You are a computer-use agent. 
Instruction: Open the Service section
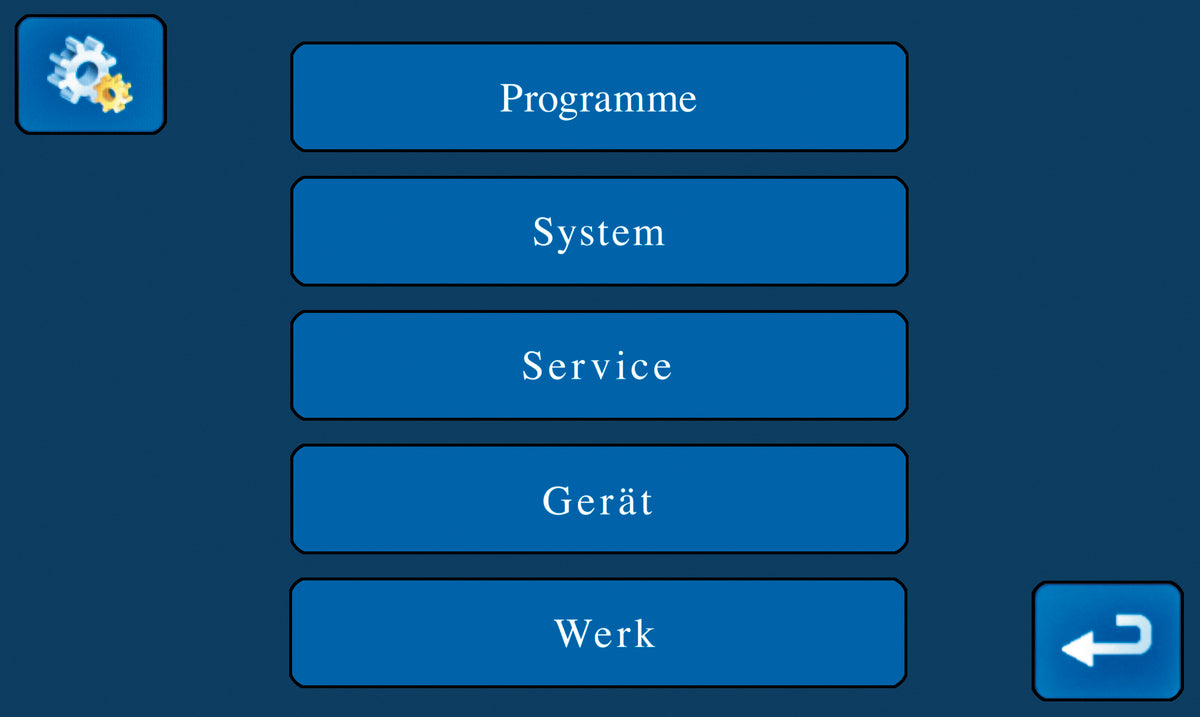click(x=599, y=365)
